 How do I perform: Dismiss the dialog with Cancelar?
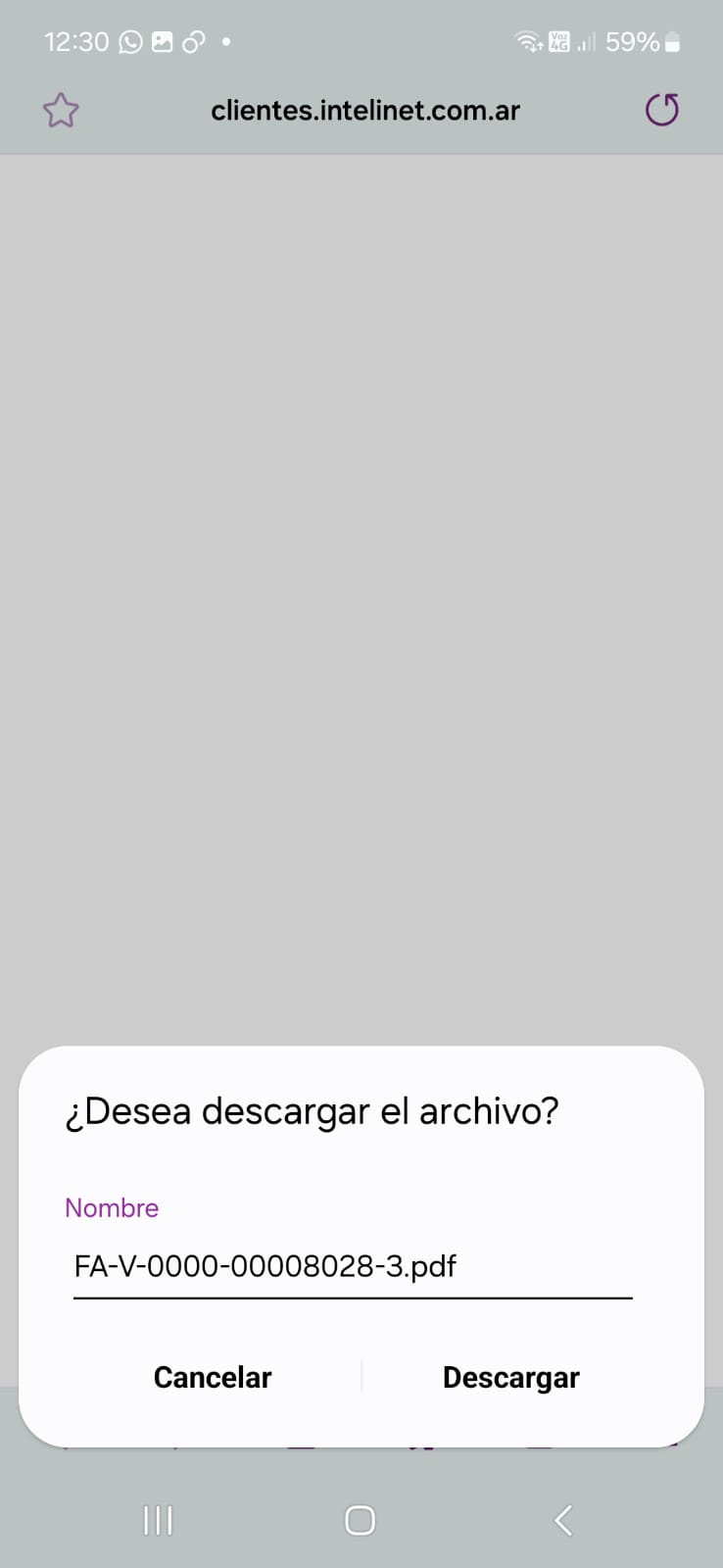click(213, 1377)
